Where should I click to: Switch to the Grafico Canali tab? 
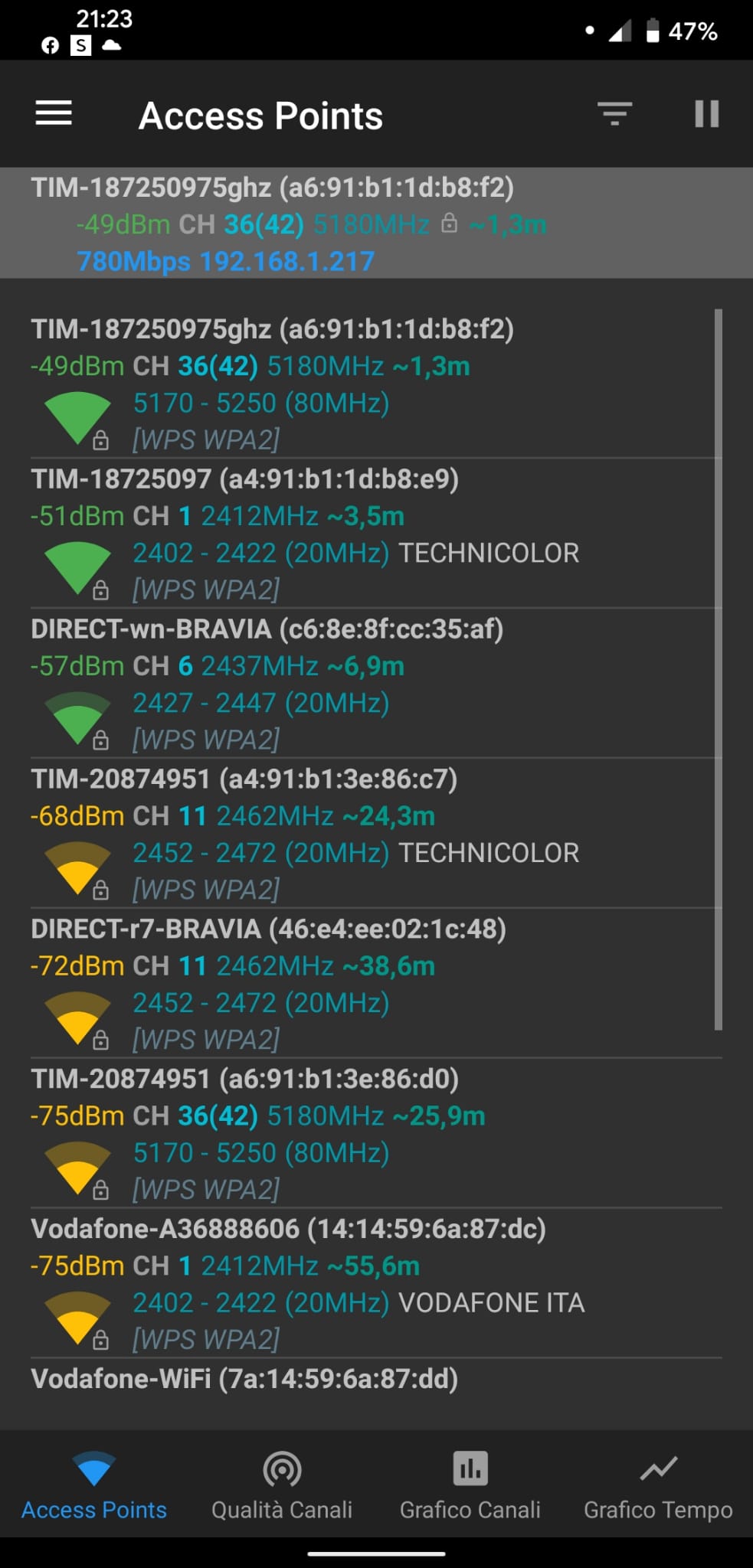pyautogui.click(x=470, y=1485)
